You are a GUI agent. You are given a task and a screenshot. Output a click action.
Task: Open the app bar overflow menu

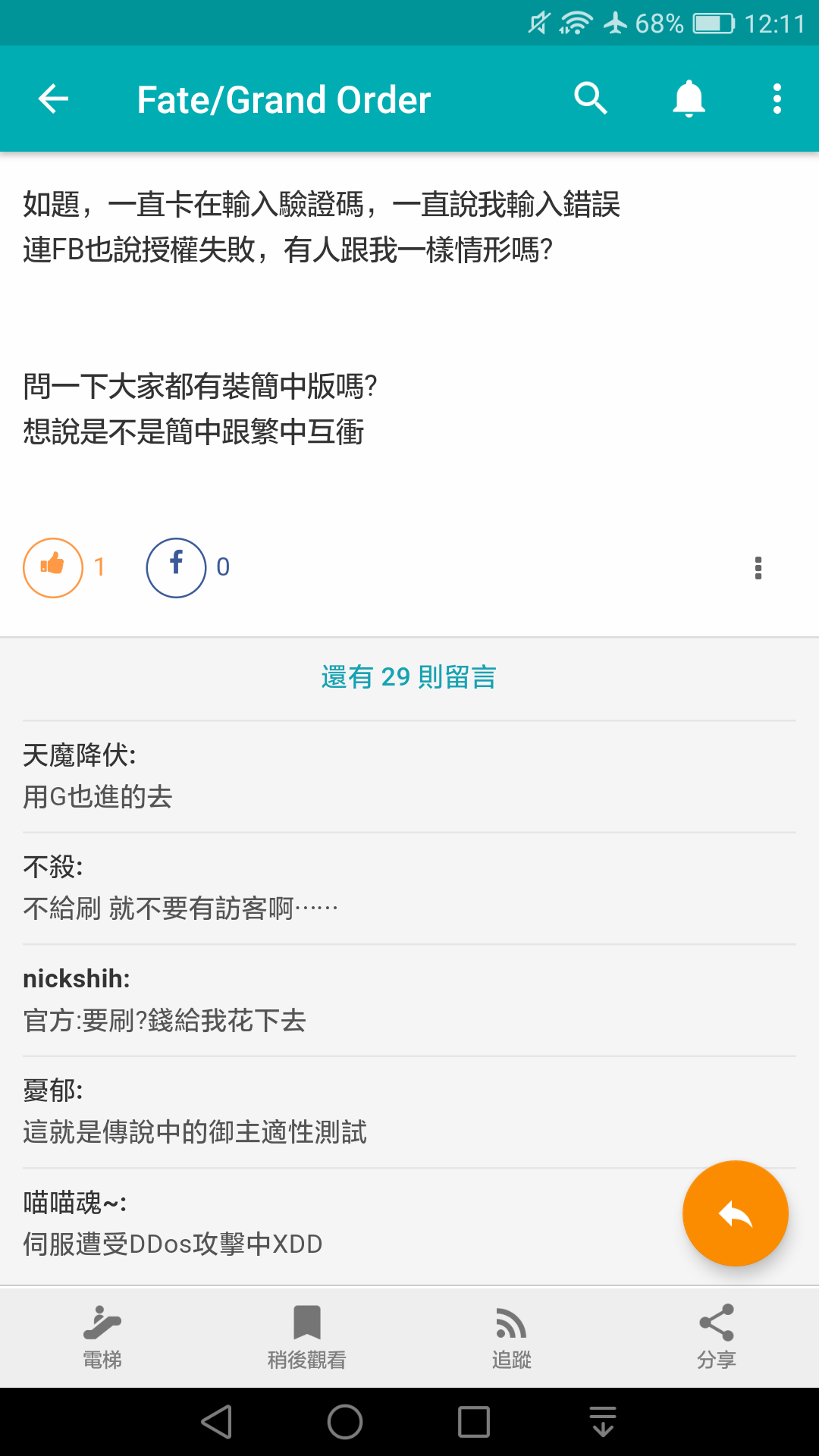point(777,99)
